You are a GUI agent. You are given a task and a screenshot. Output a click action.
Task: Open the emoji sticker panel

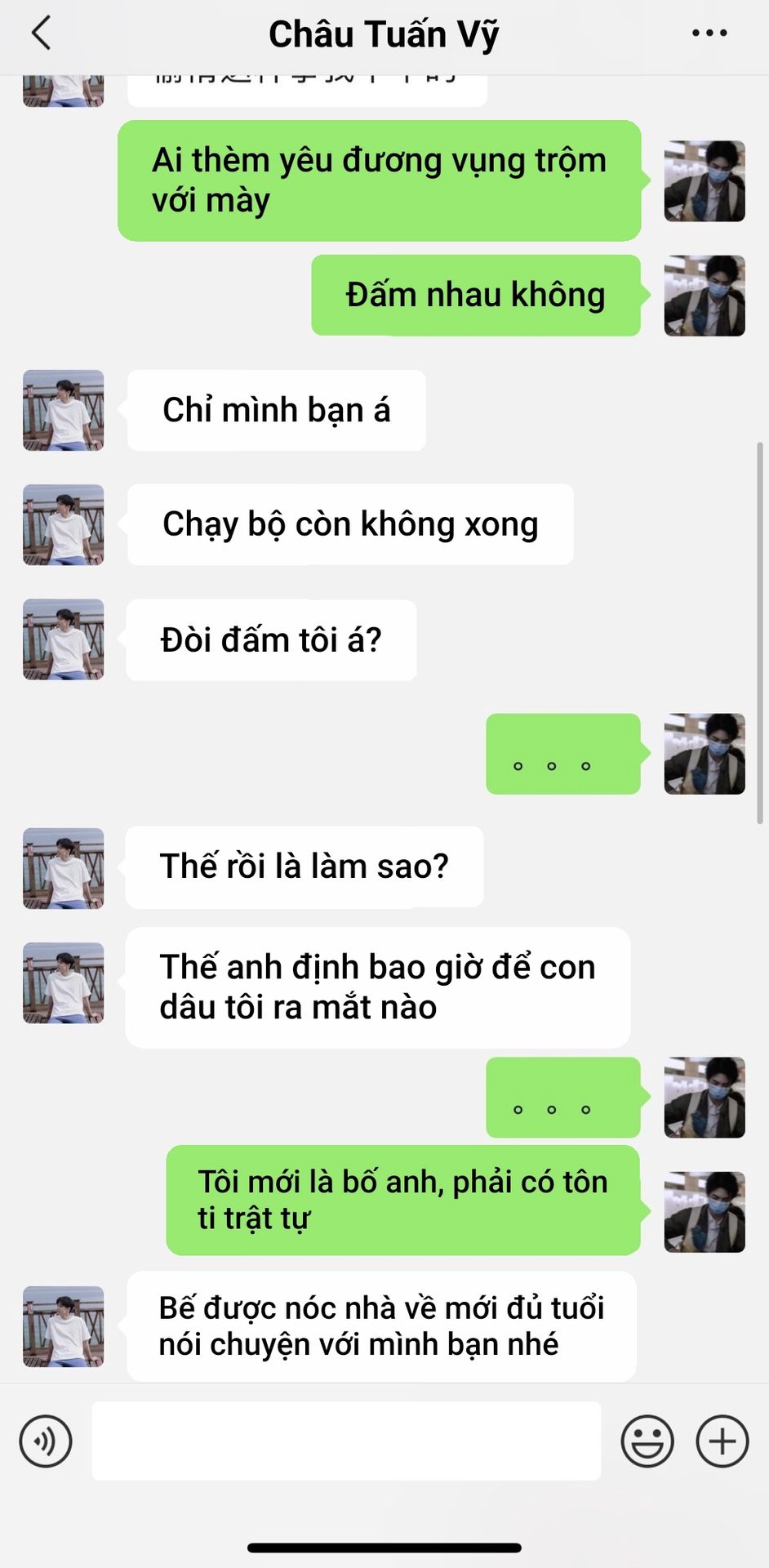(x=647, y=1441)
